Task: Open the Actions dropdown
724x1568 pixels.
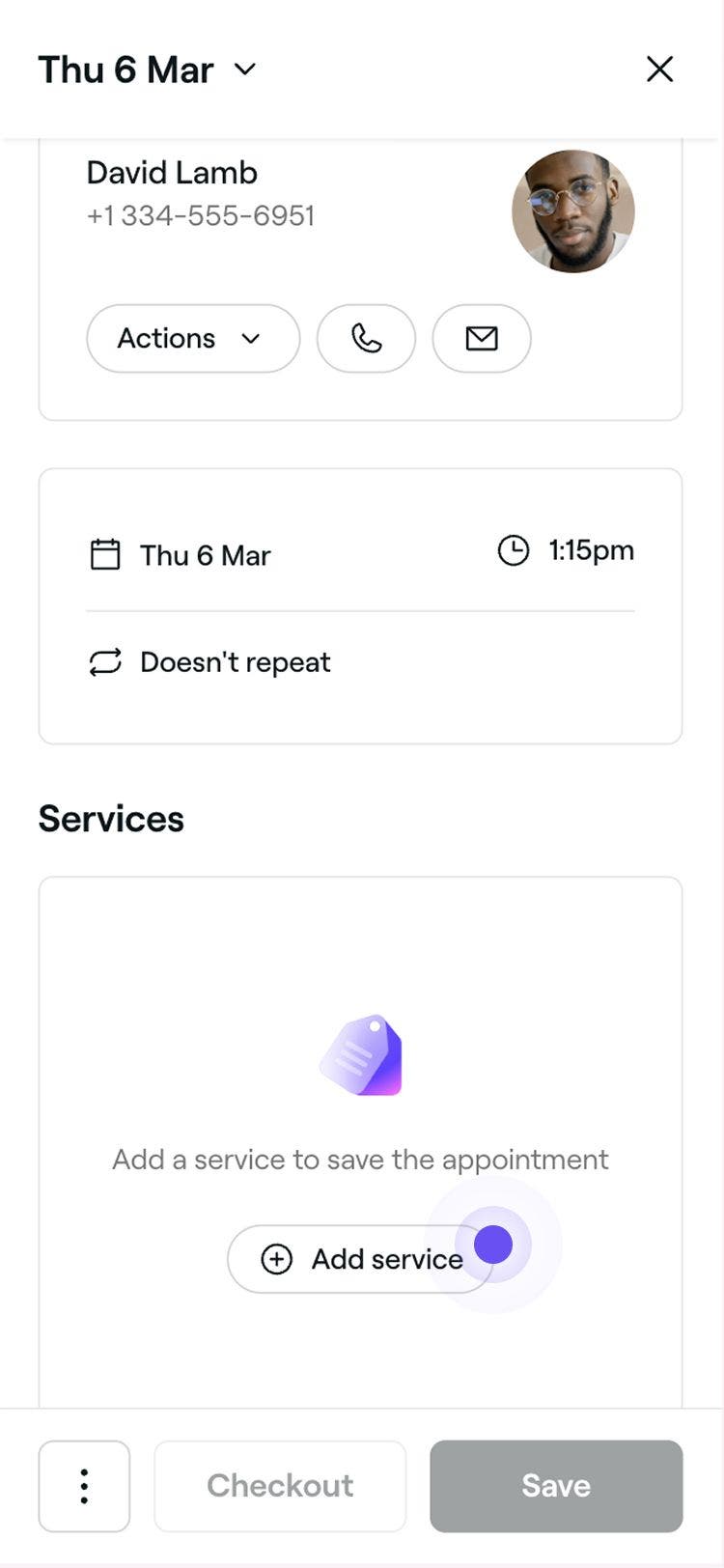Action: pyautogui.click(x=192, y=339)
